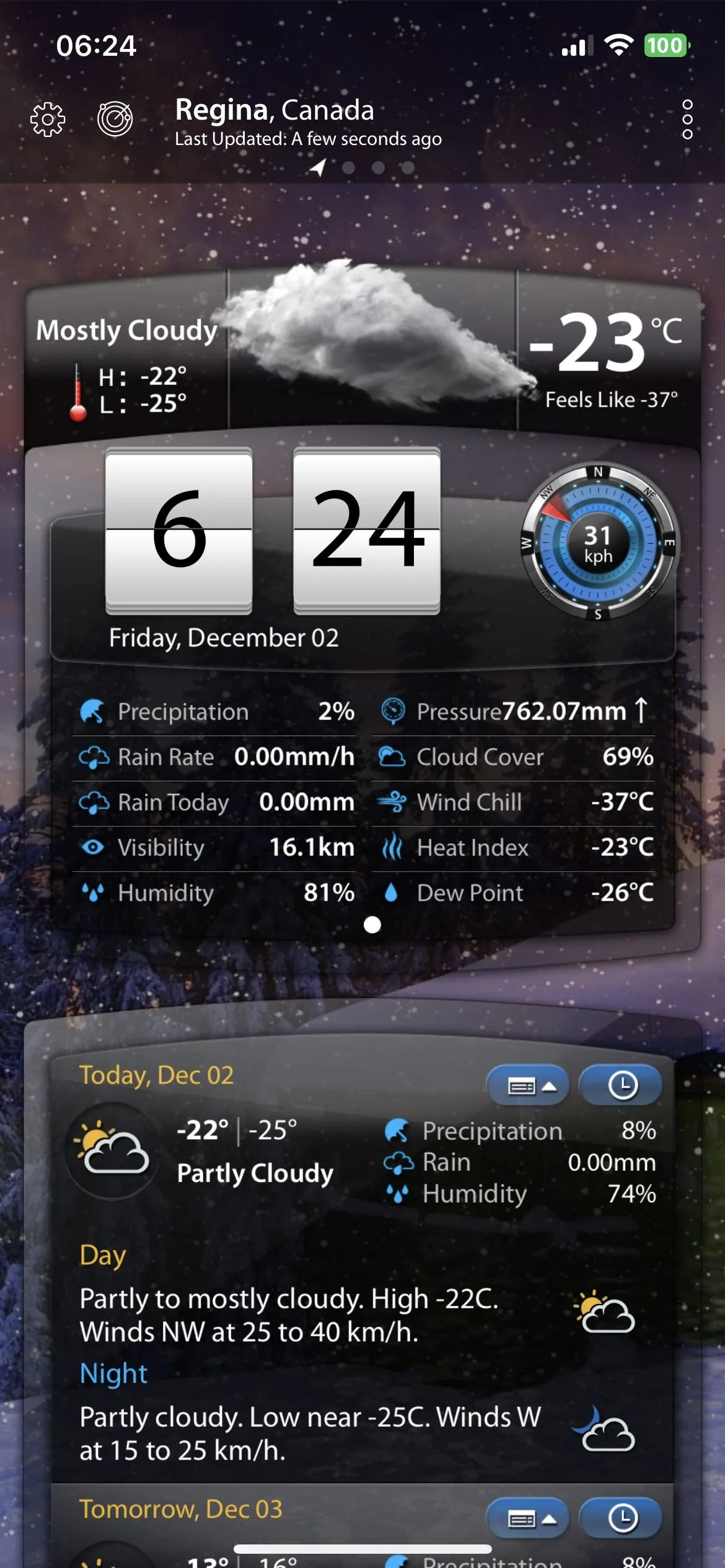
Task: Select the Regina, Canada location title
Action: (x=275, y=110)
